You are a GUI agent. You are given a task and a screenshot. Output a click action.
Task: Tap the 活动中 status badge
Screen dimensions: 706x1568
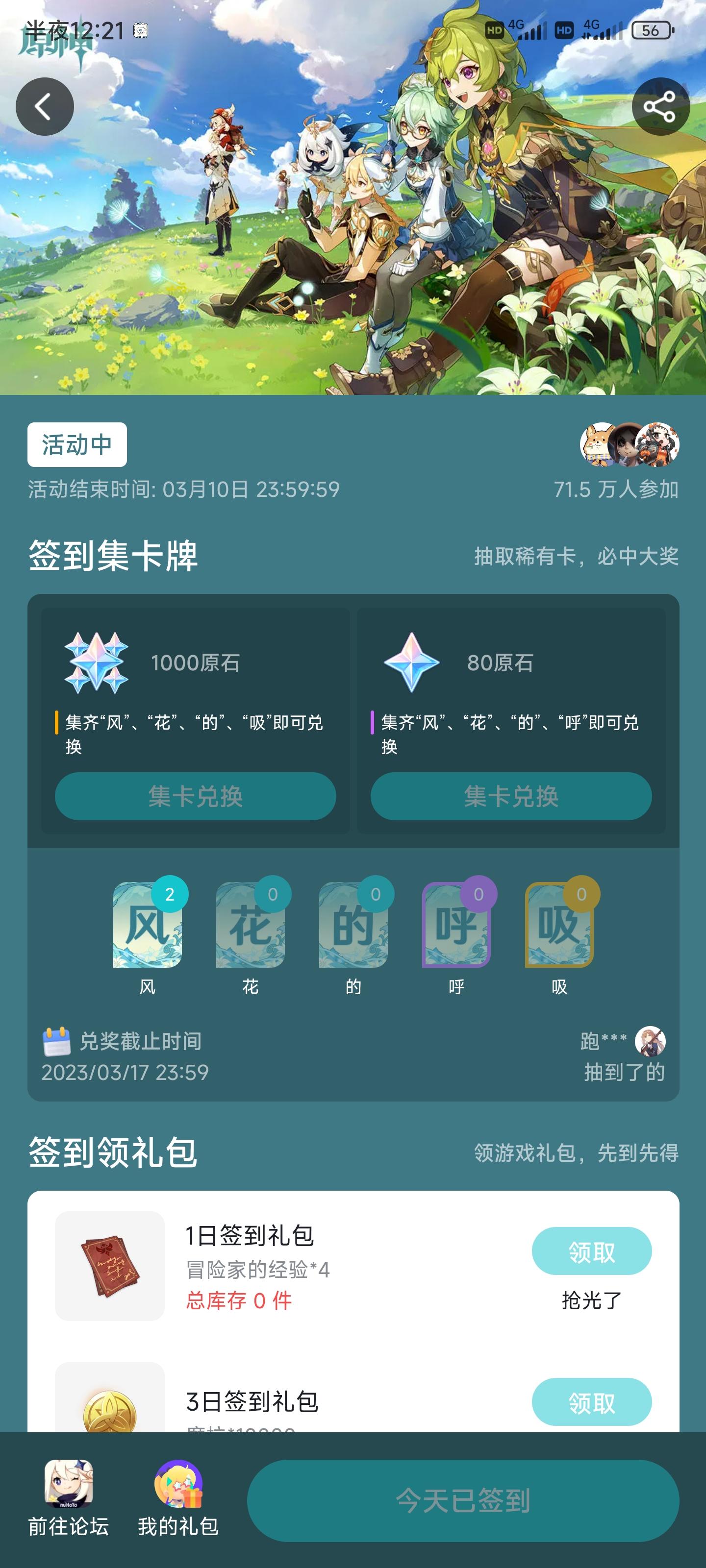(x=78, y=445)
